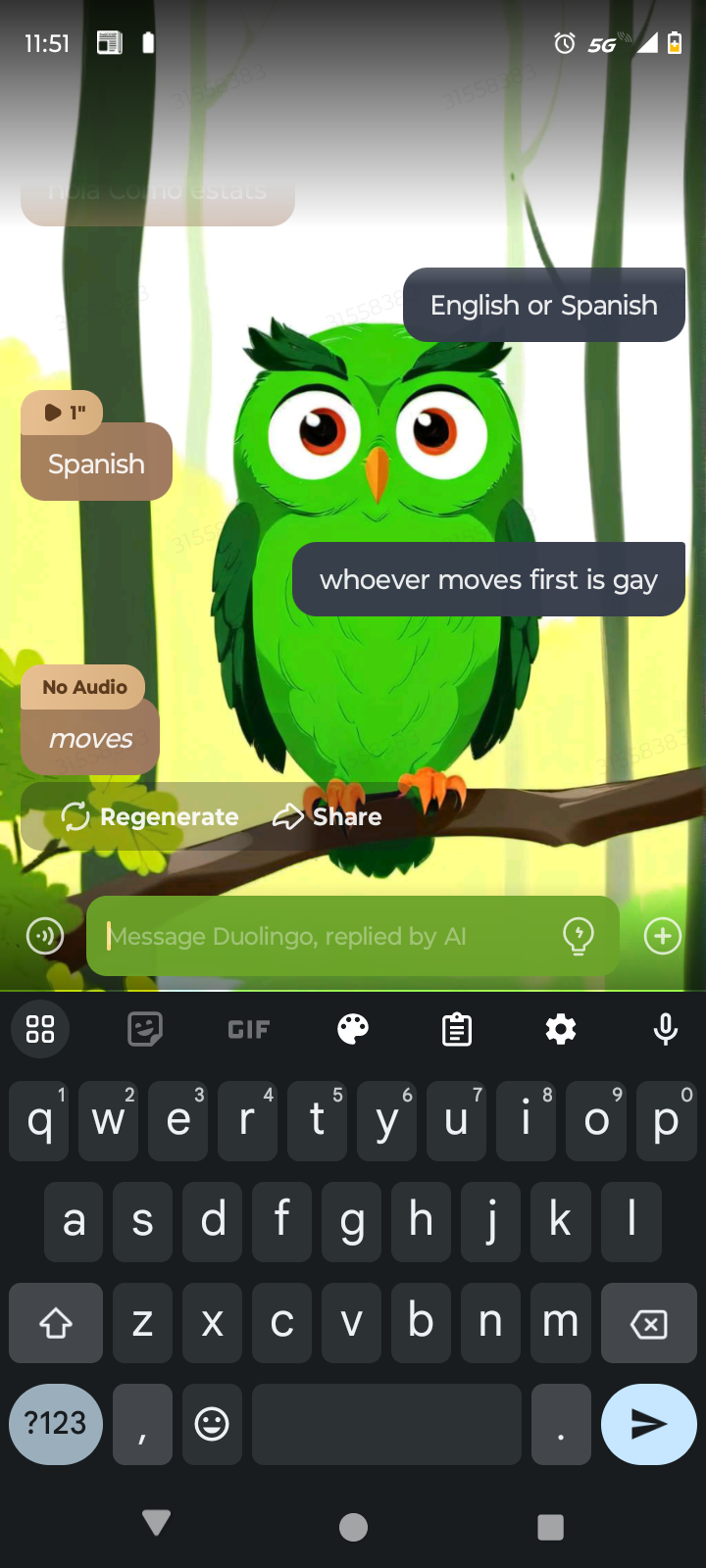Regenerate the AI reply

[x=150, y=816]
